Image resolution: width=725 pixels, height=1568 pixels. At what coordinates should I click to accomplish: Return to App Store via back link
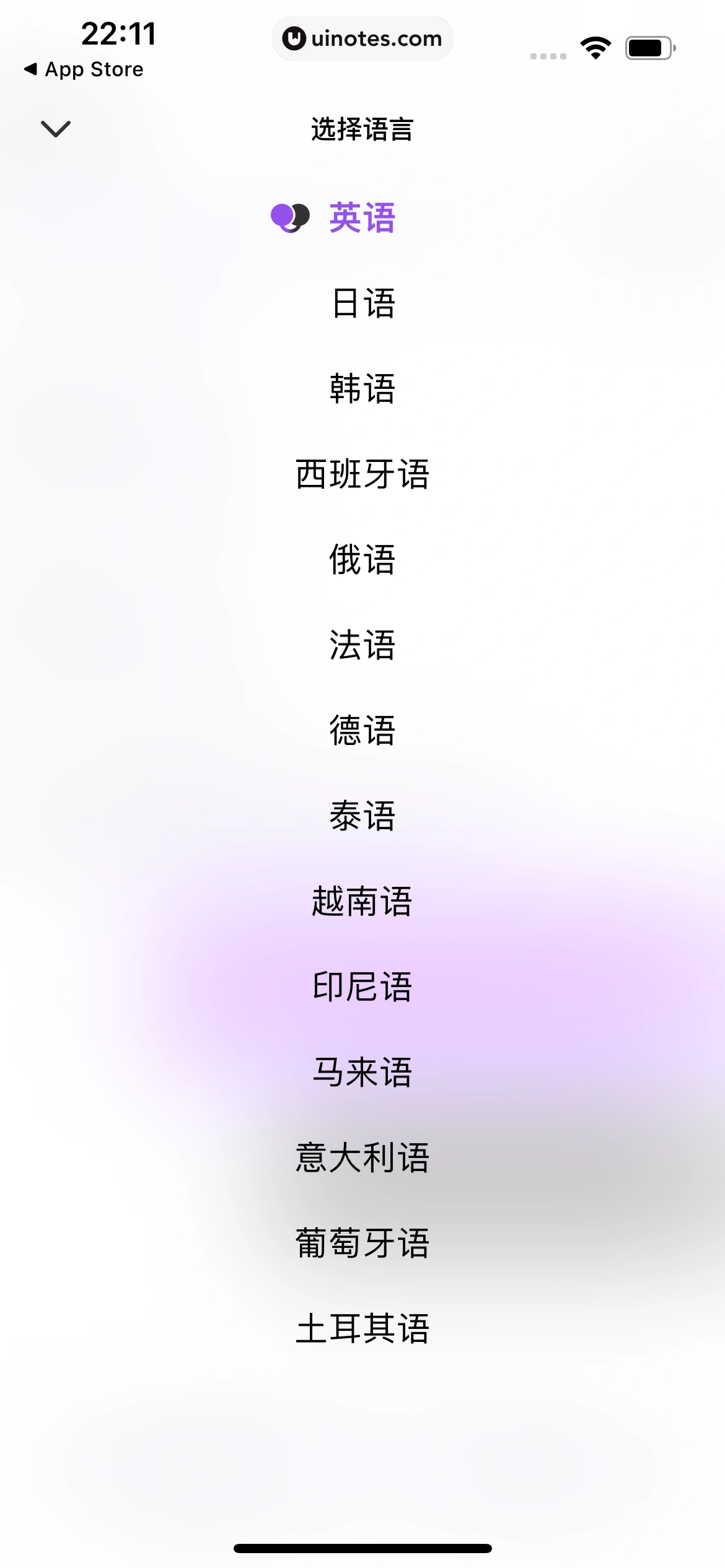84,69
